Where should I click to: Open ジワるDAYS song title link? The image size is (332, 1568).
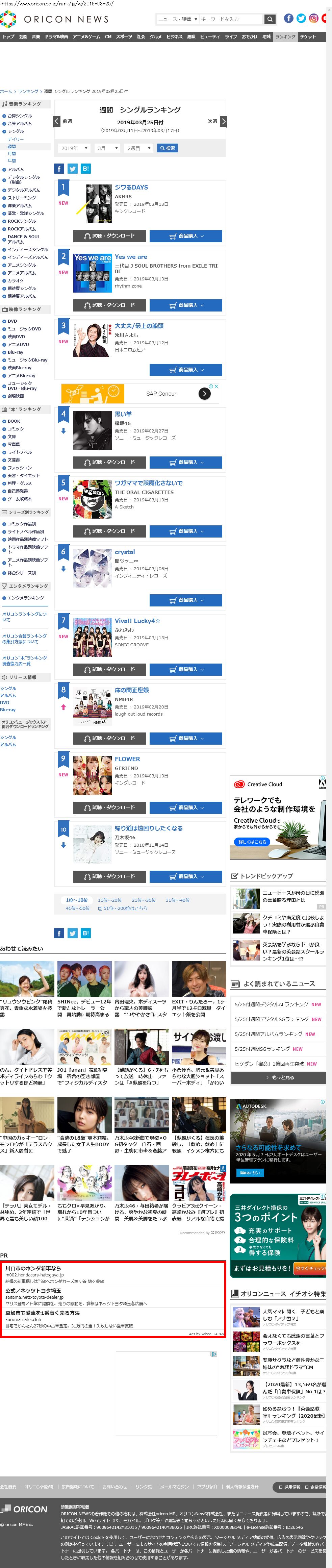[x=131, y=188]
